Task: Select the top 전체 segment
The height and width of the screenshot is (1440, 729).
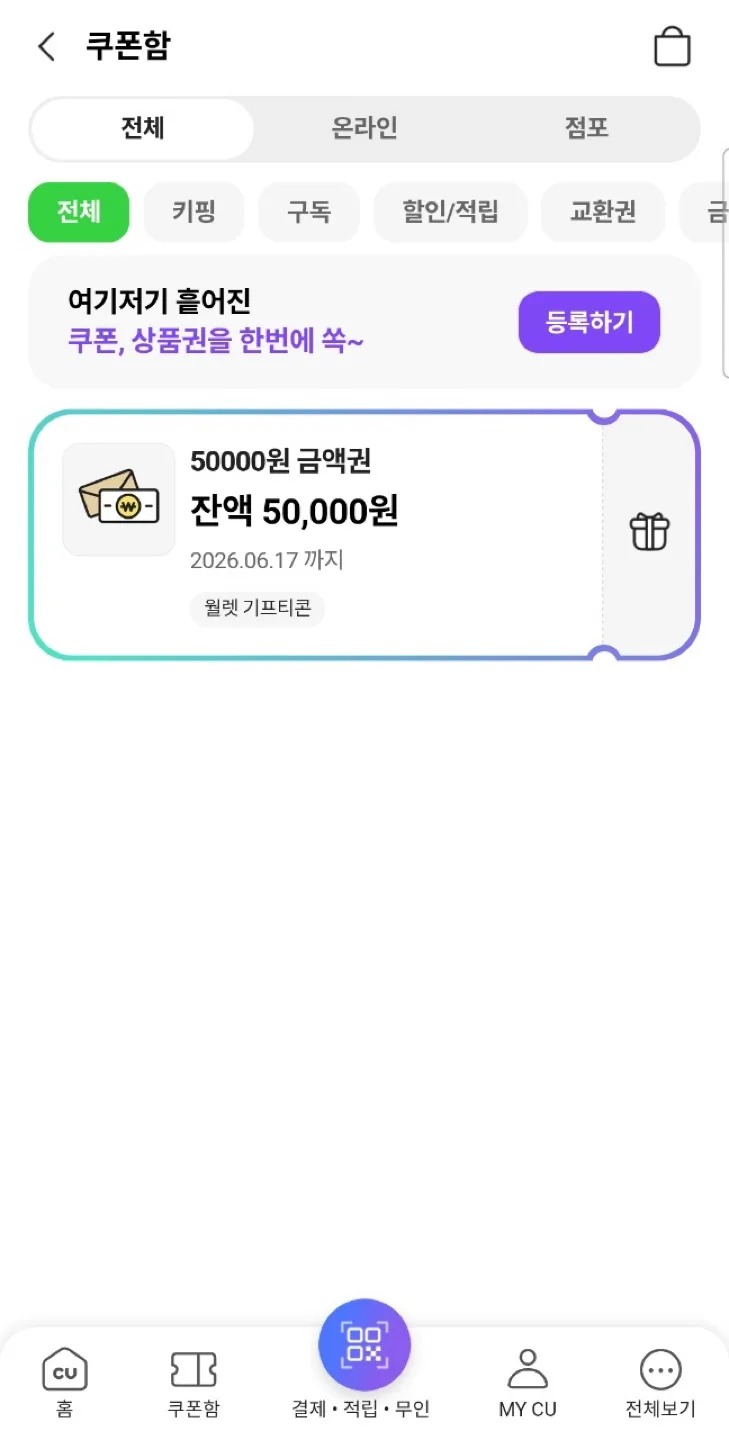Action: coord(142,129)
